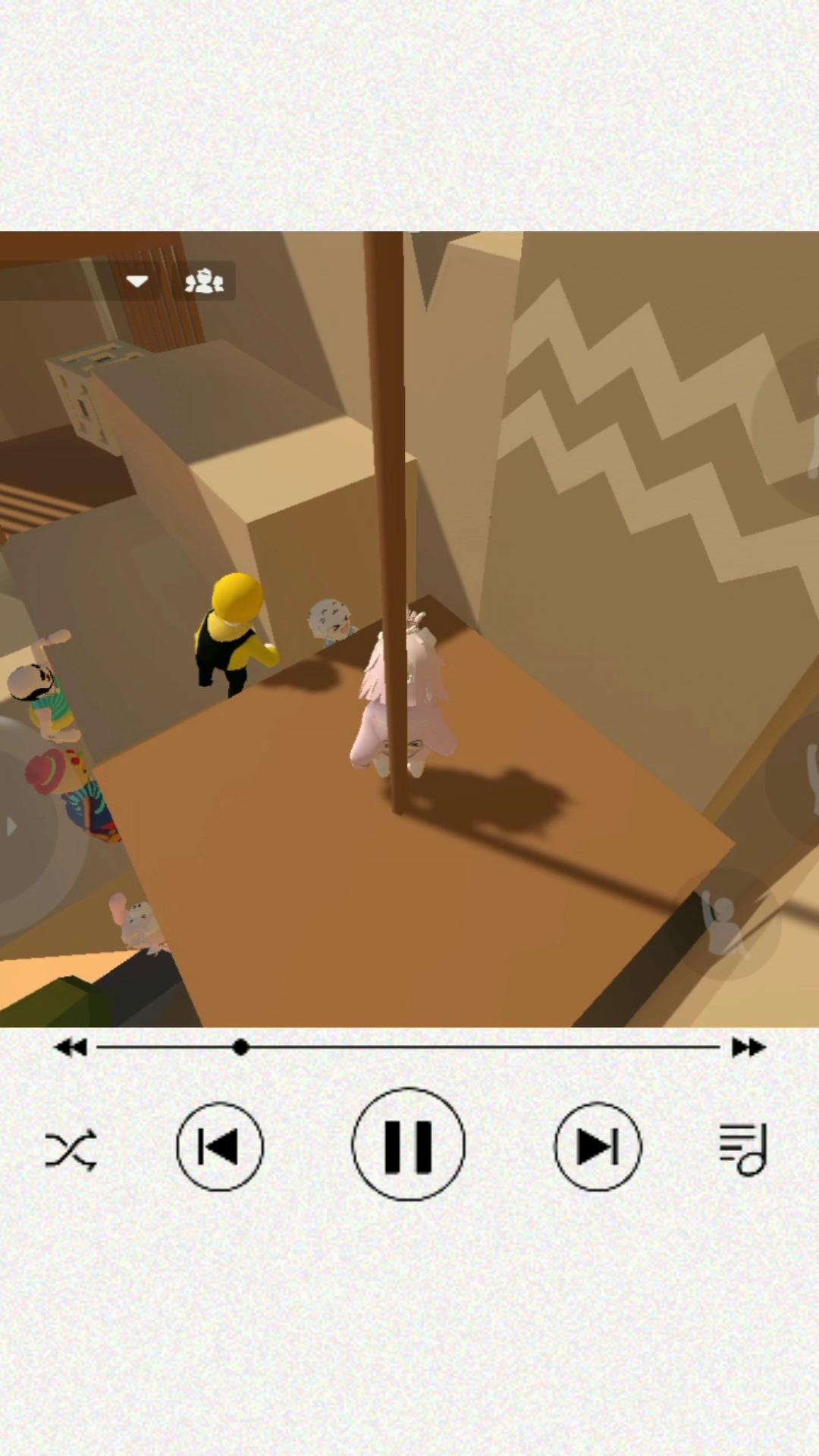Screen dimensions: 819x1456
Task: Go back to the previous track
Action: tap(220, 1147)
